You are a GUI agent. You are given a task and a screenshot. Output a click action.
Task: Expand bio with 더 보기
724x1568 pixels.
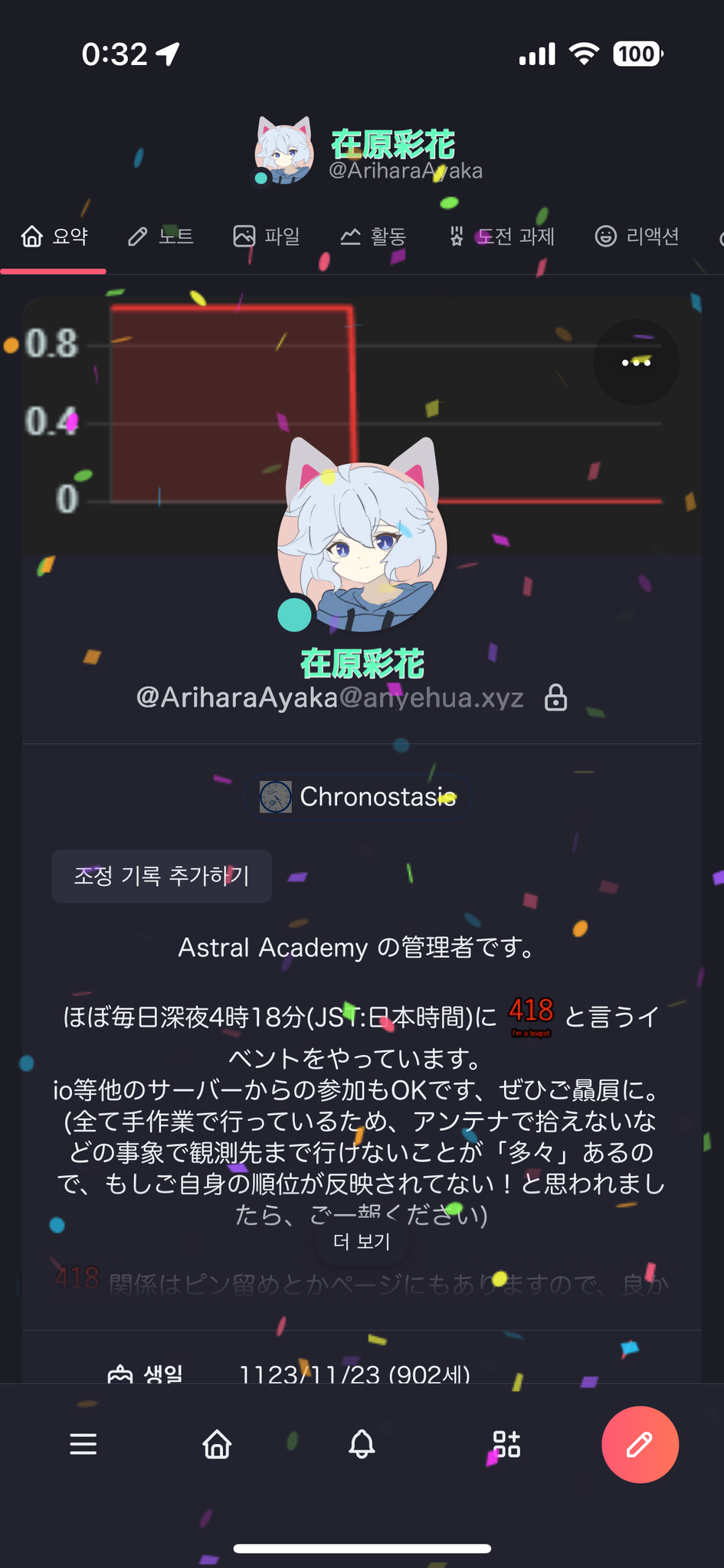pyautogui.click(x=362, y=1241)
